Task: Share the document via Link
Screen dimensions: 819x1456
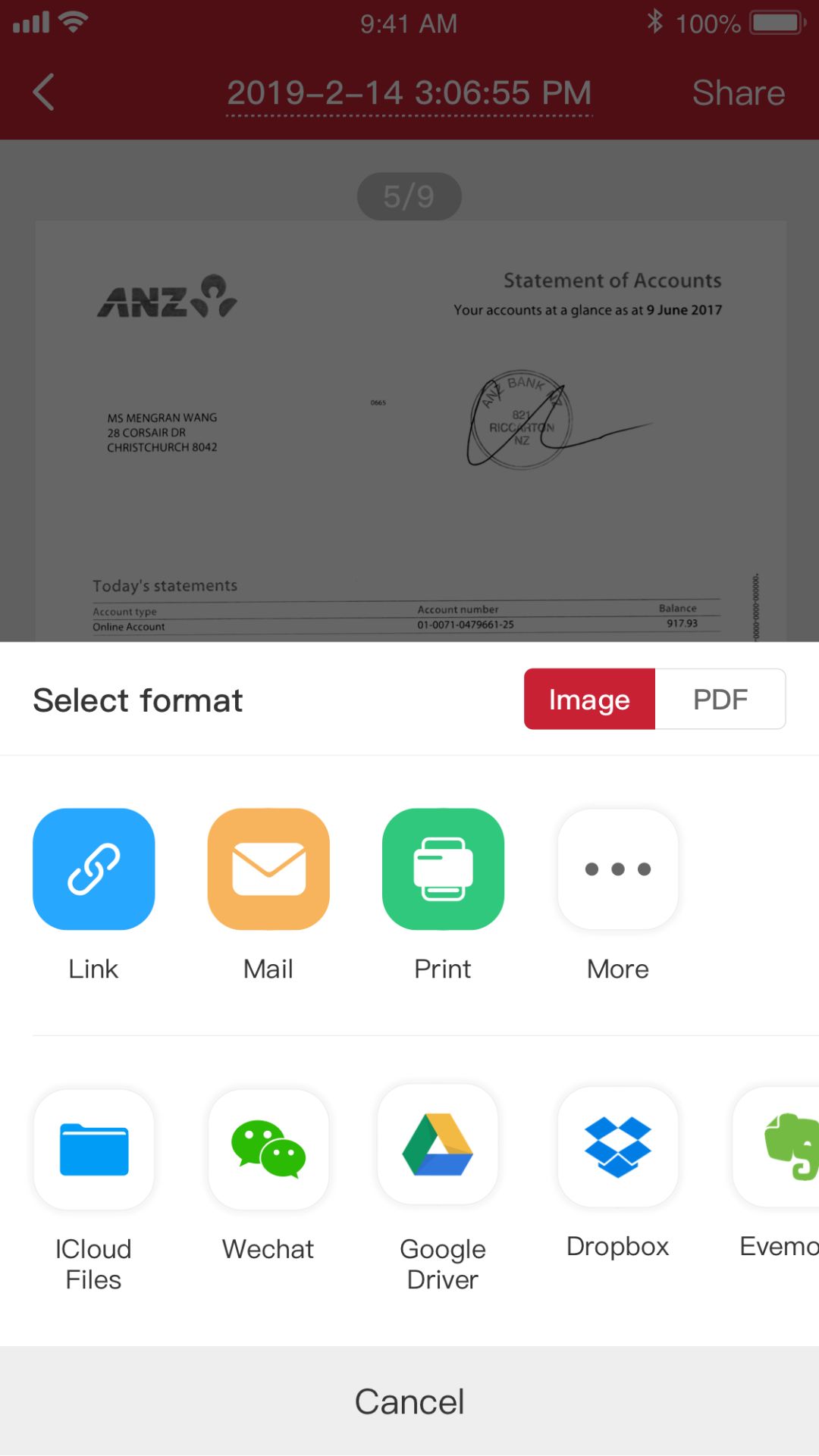Action: coord(93,869)
